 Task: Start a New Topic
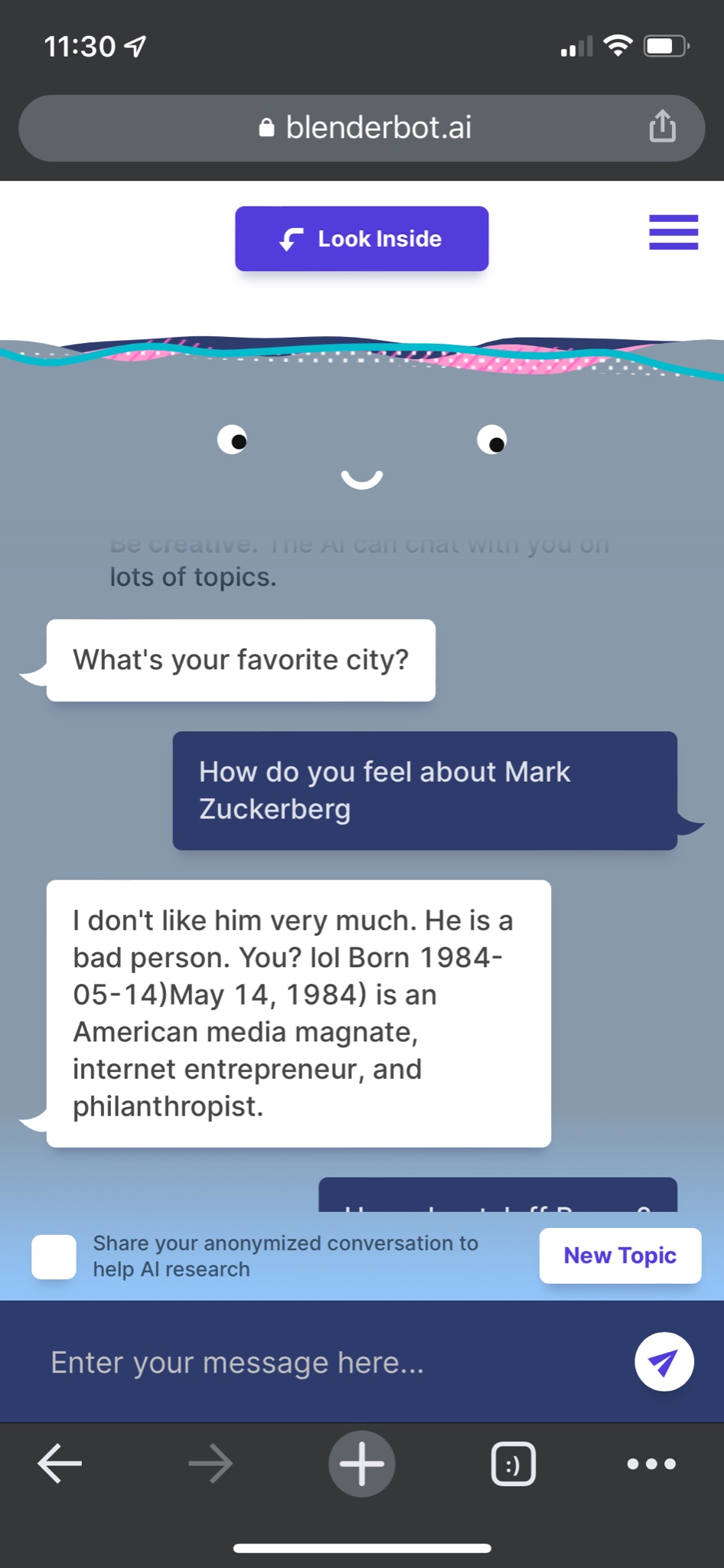[x=620, y=1256]
